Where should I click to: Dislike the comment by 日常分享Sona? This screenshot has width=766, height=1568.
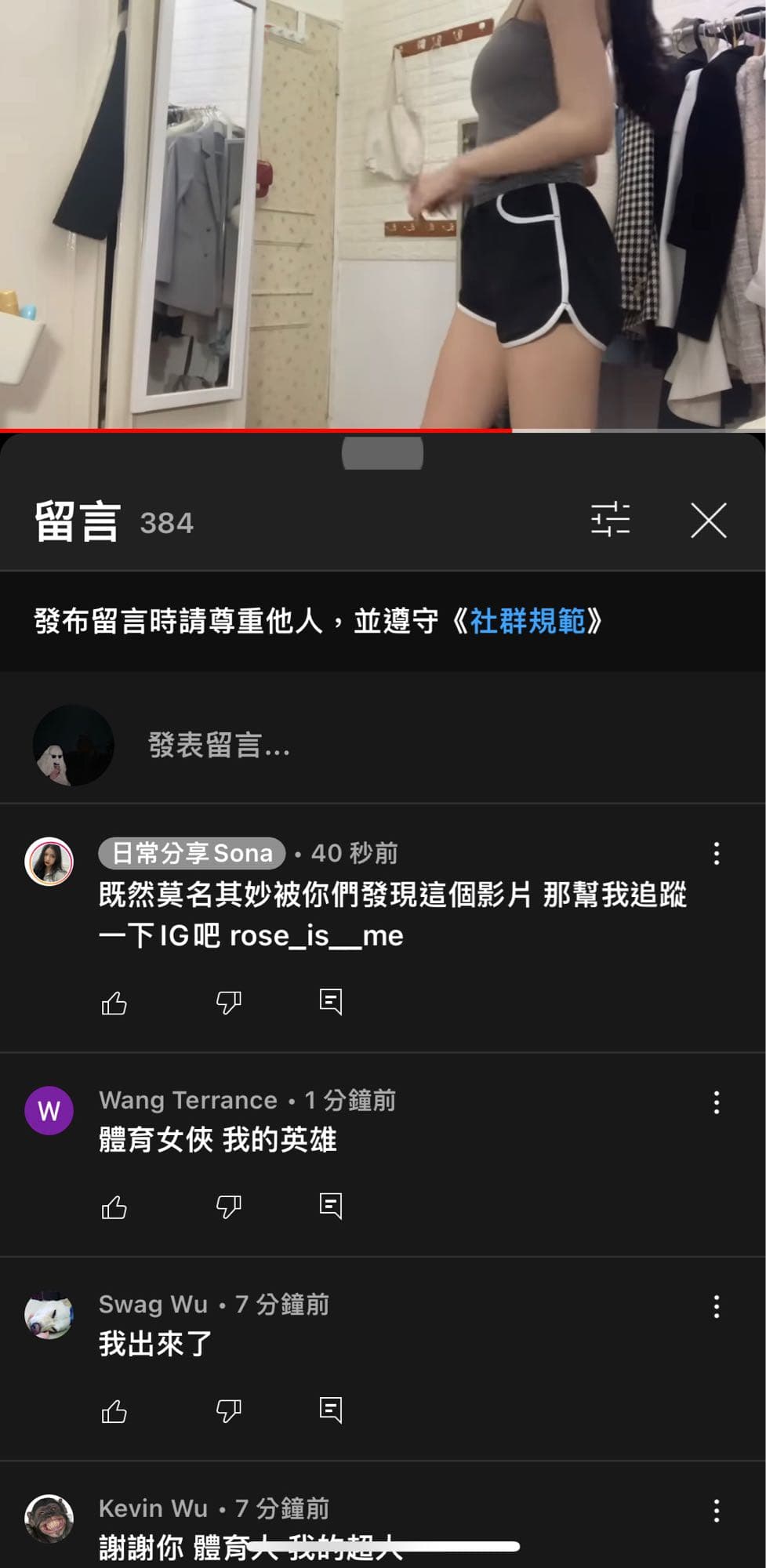click(228, 1002)
